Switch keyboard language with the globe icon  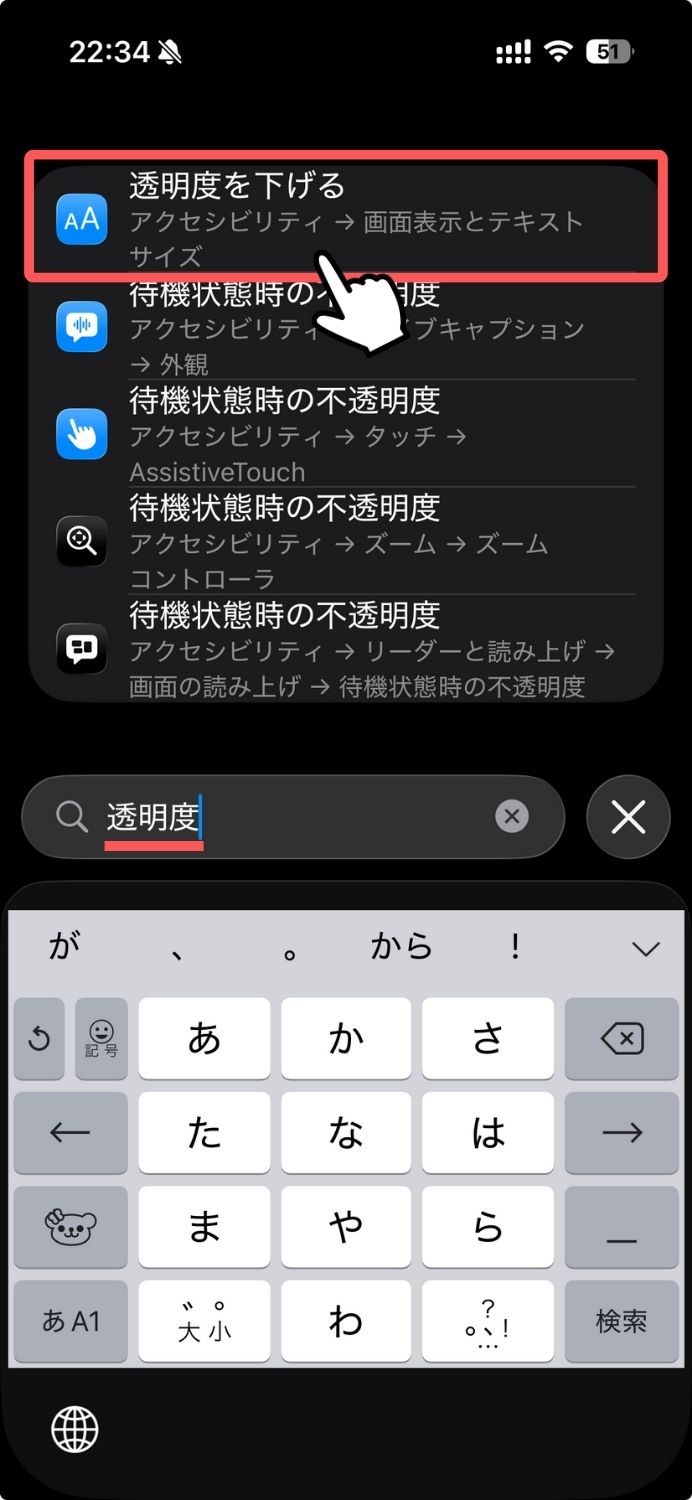75,1428
